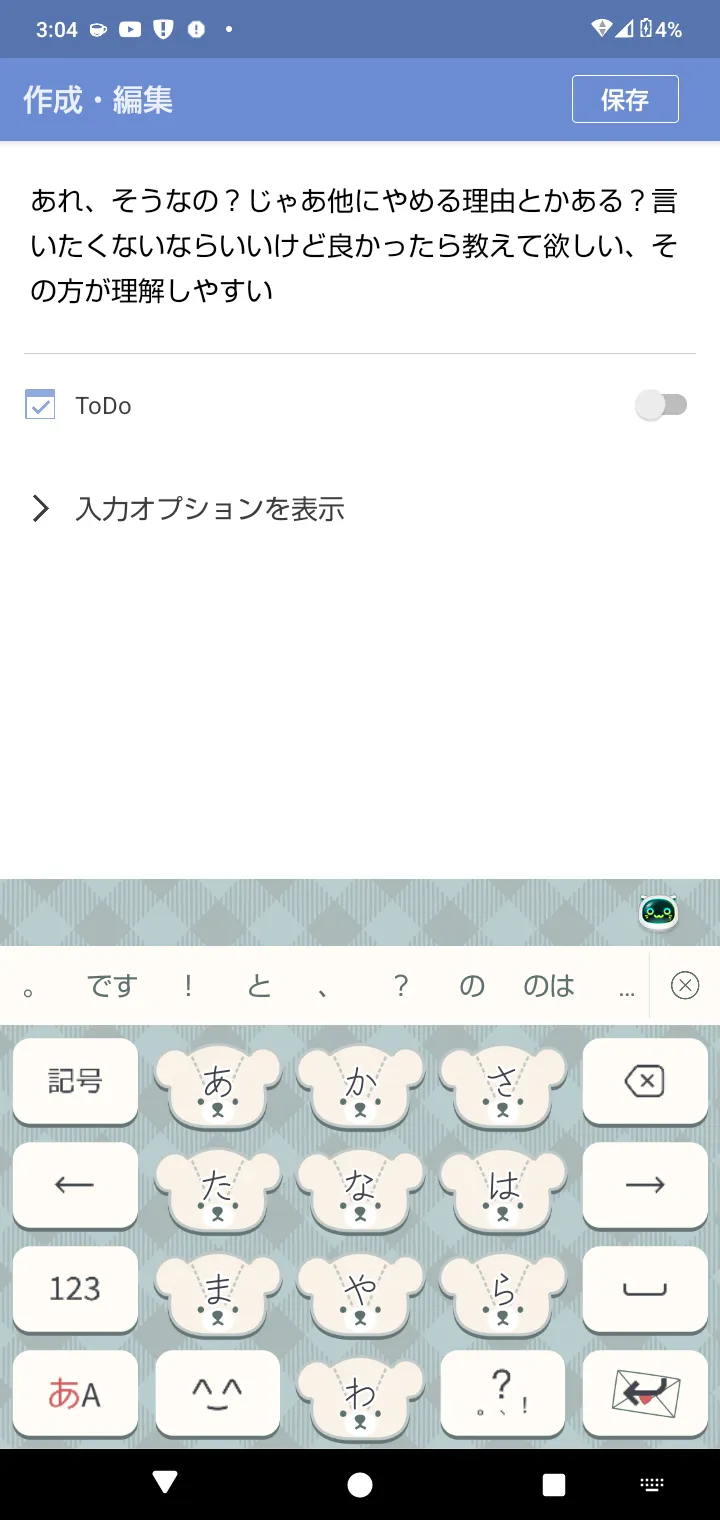Viewport: 720px width, 1520px height.
Task: Switch keyboard to 123 number mode
Action: (x=75, y=1289)
